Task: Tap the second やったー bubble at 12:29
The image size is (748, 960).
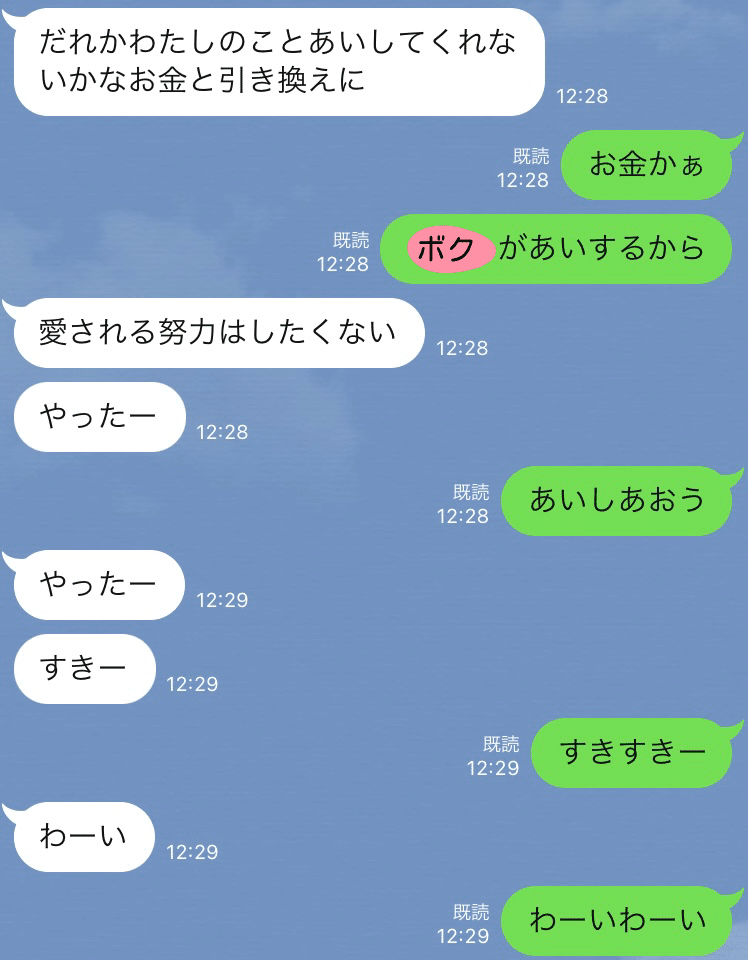Action: tap(98, 585)
